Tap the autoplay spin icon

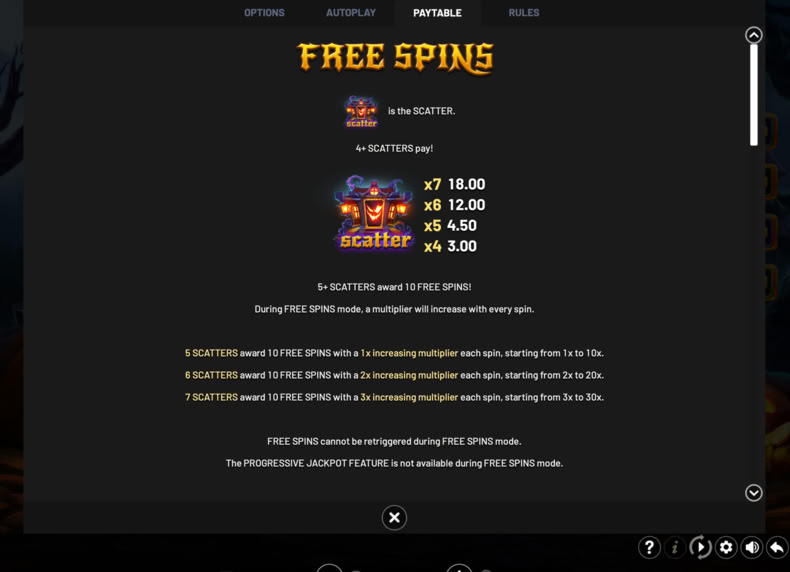tap(700, 547)
